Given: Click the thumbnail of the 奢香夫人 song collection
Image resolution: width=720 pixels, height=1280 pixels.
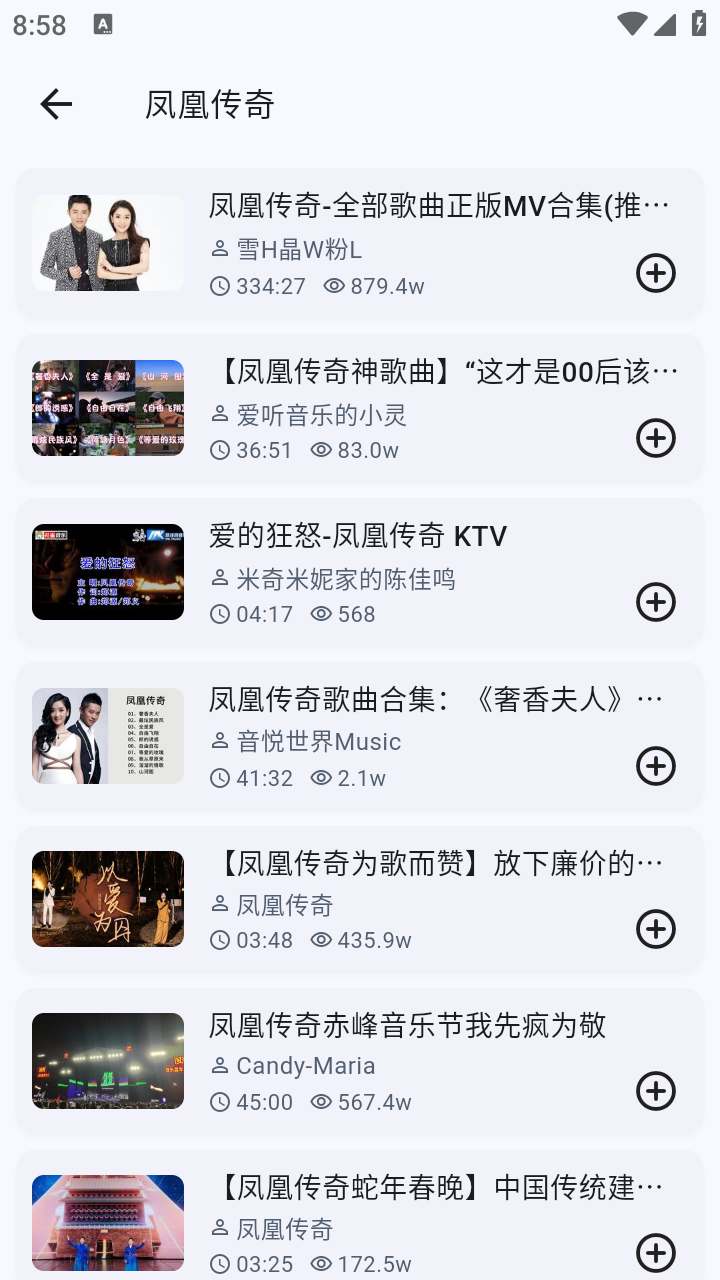Looking at the screenshot, I should [107, 736].
